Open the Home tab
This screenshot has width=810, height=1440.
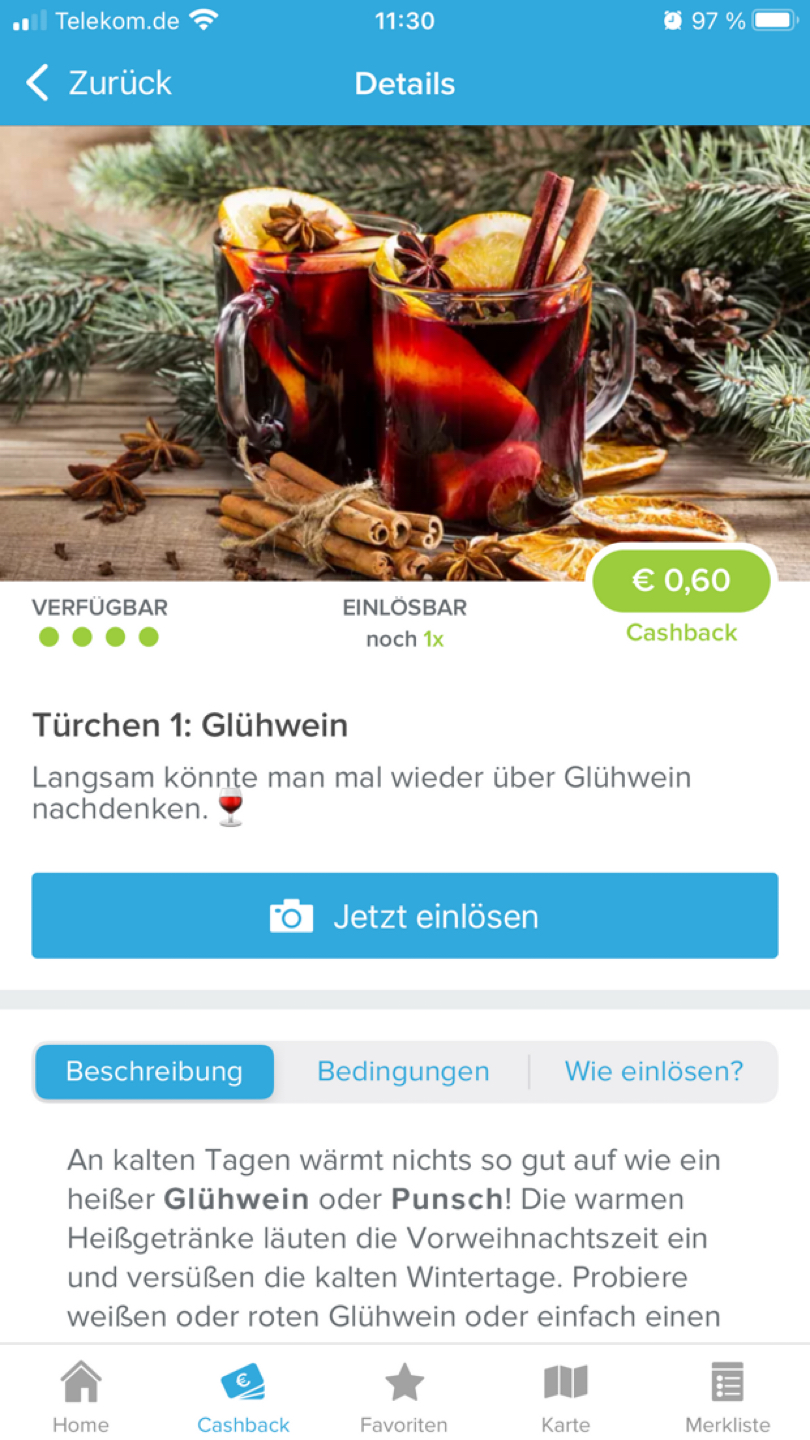click(x=81, y=1397)
